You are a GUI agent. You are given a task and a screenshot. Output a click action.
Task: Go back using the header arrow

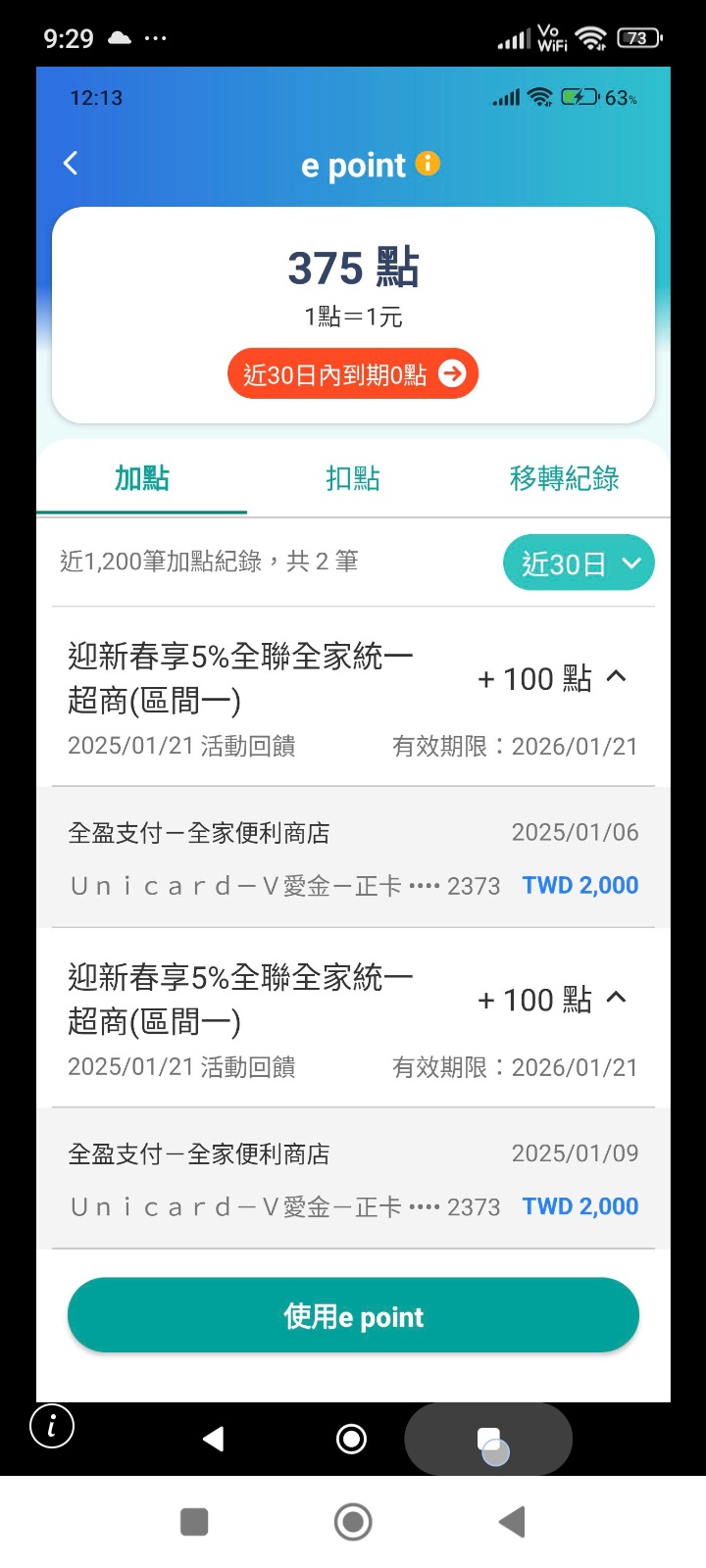tap(71, 164)
